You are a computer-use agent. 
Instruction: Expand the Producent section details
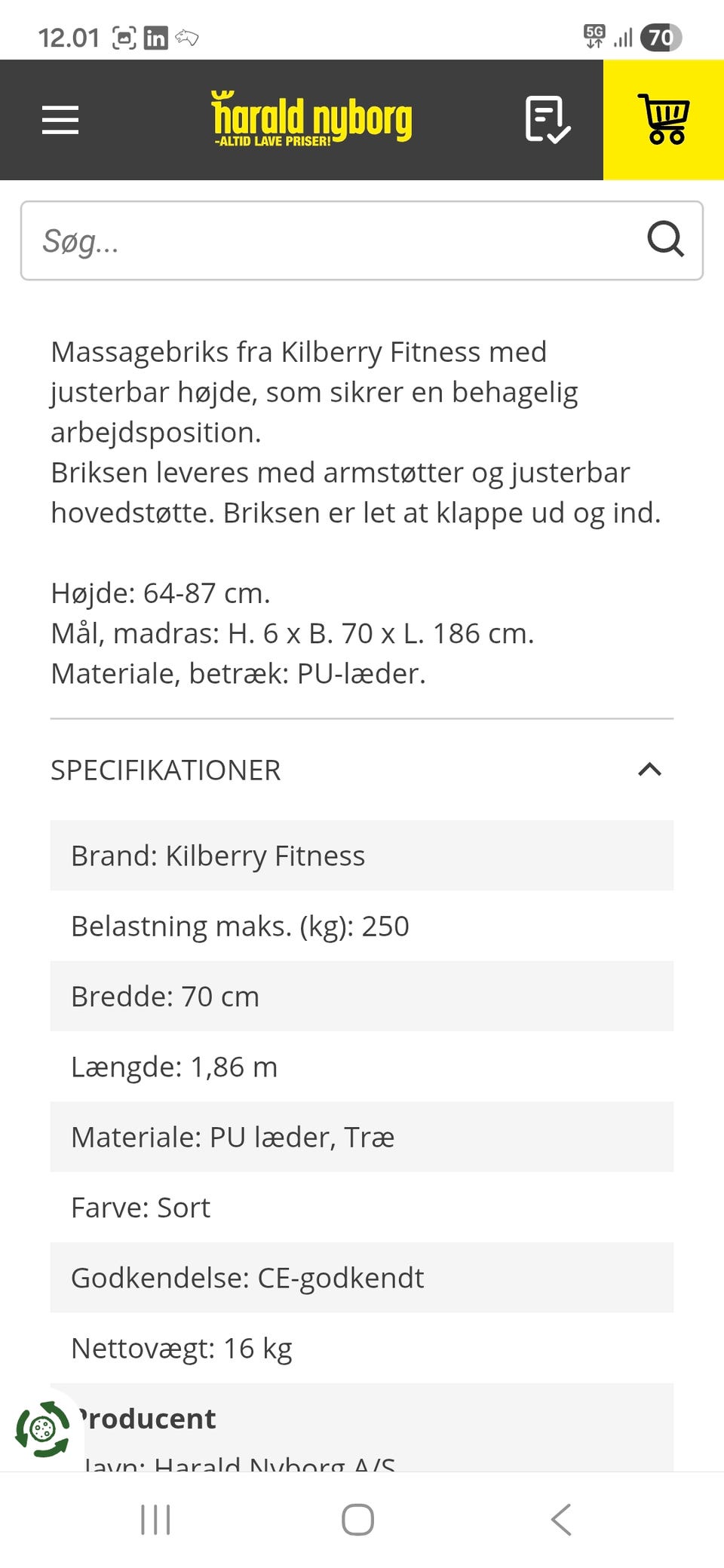[x=145, y=1419]
